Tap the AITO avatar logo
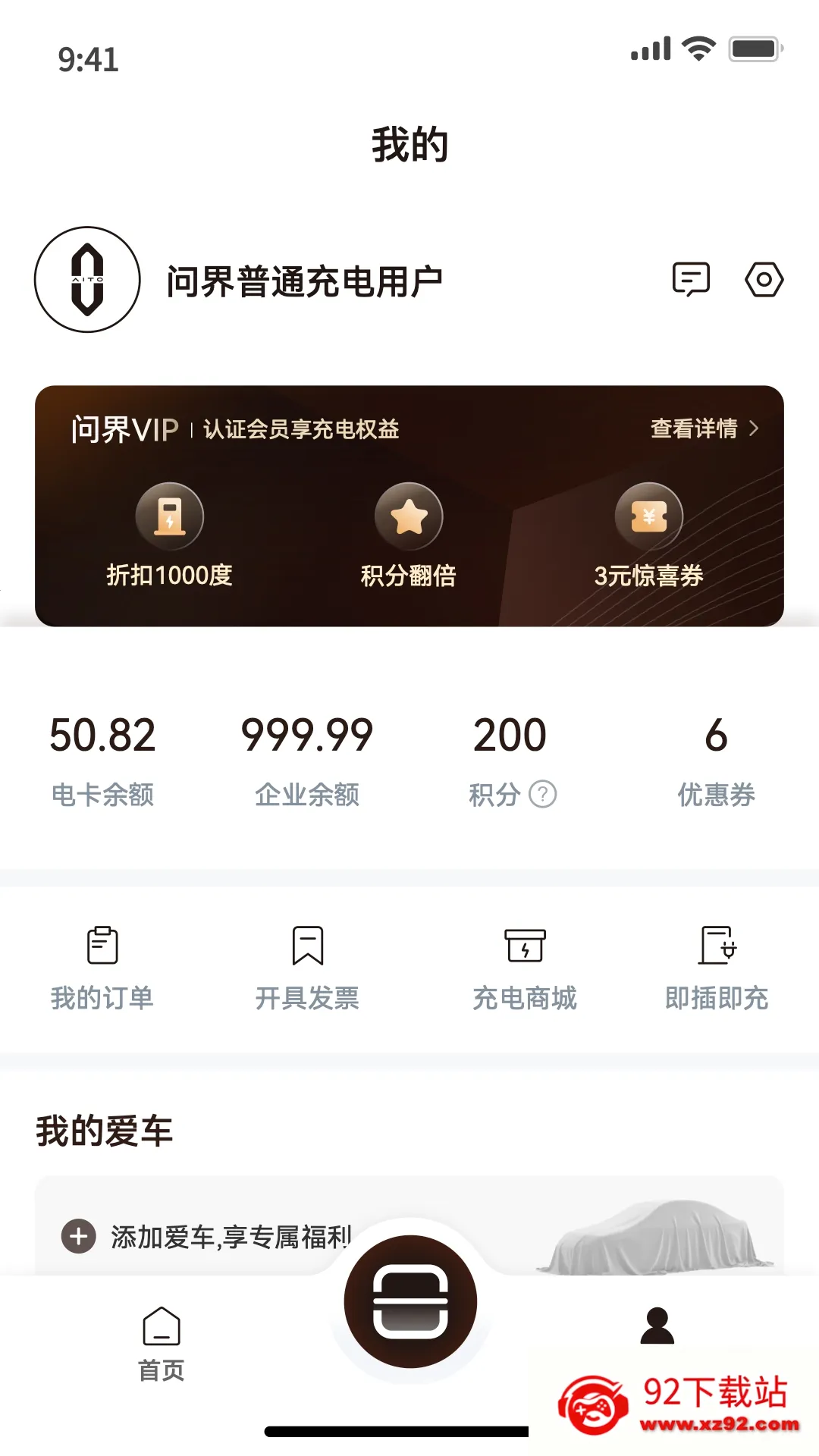Screen dimensions: 819x1456 [86, 279]
